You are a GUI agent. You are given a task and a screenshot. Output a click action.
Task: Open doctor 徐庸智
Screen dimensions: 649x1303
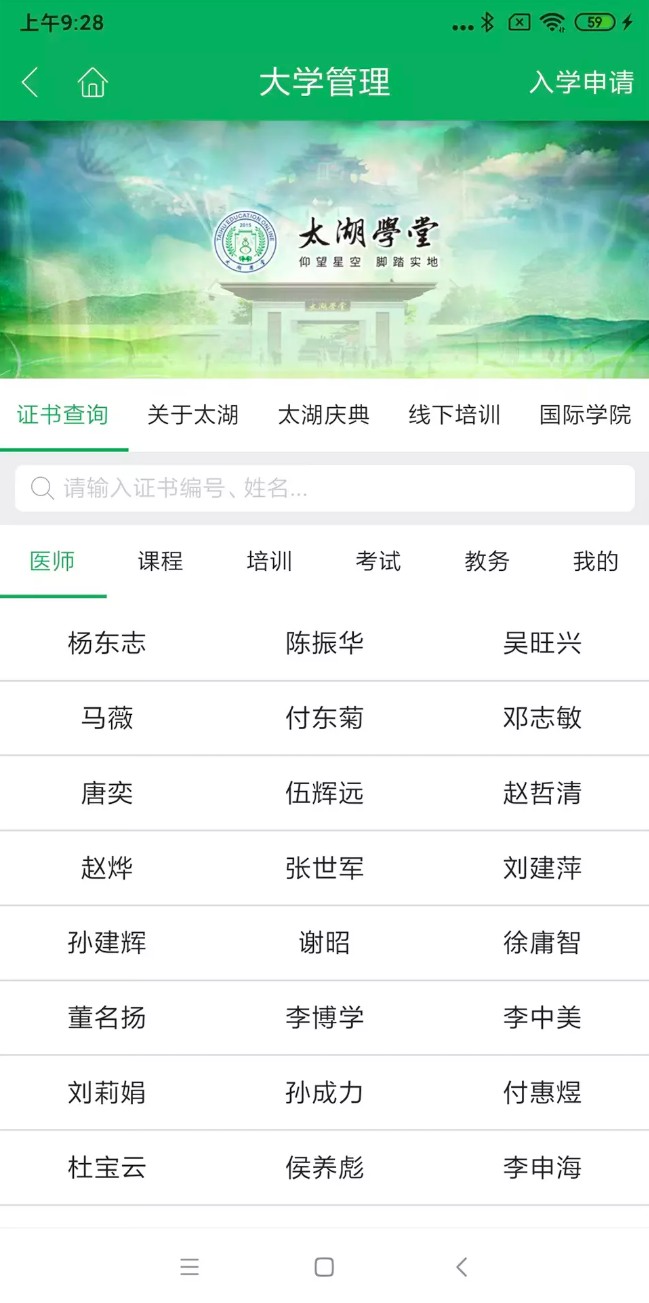point(542,943)
